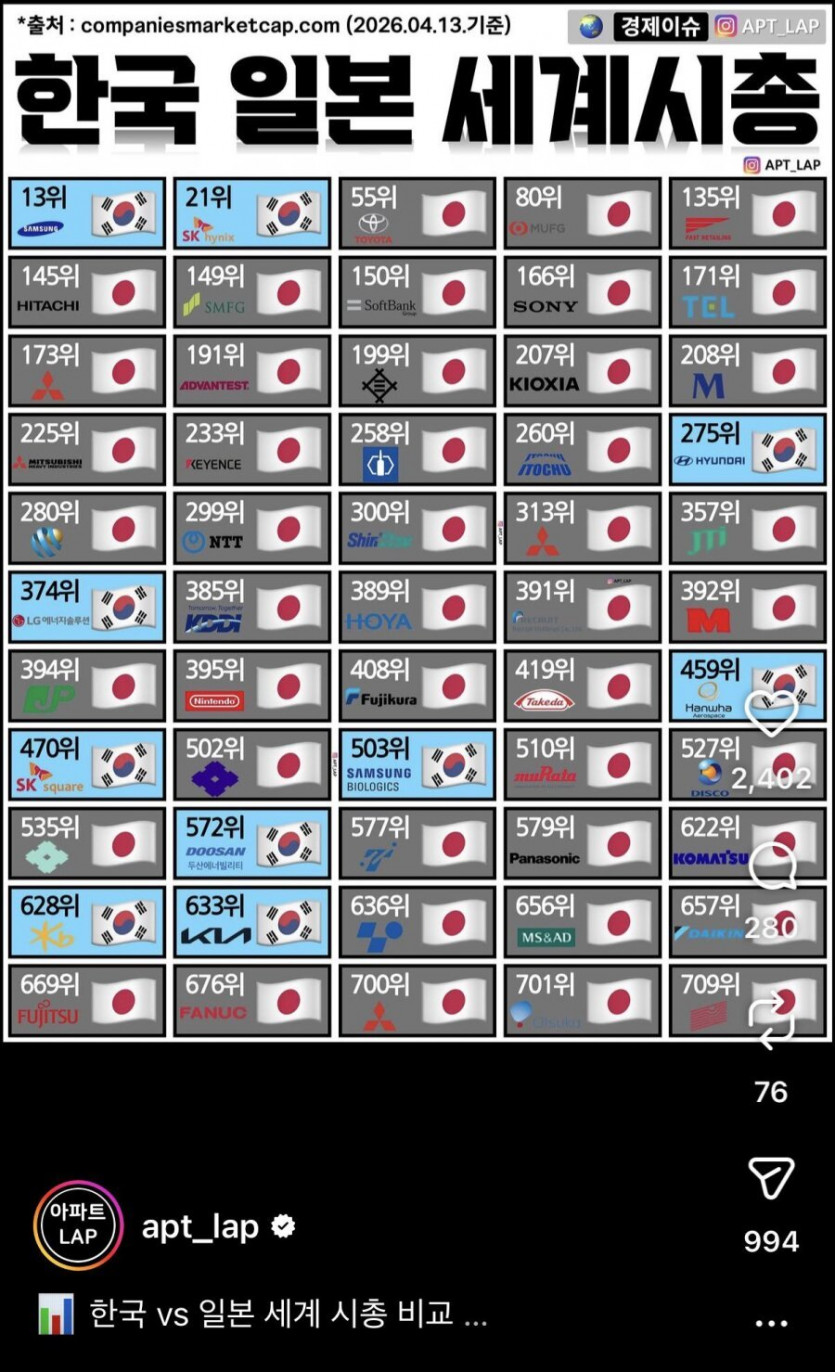The width and height of the screenshot is (835, 1372).
Task: Tap the apt_lap username
Action: (200, 1226)
